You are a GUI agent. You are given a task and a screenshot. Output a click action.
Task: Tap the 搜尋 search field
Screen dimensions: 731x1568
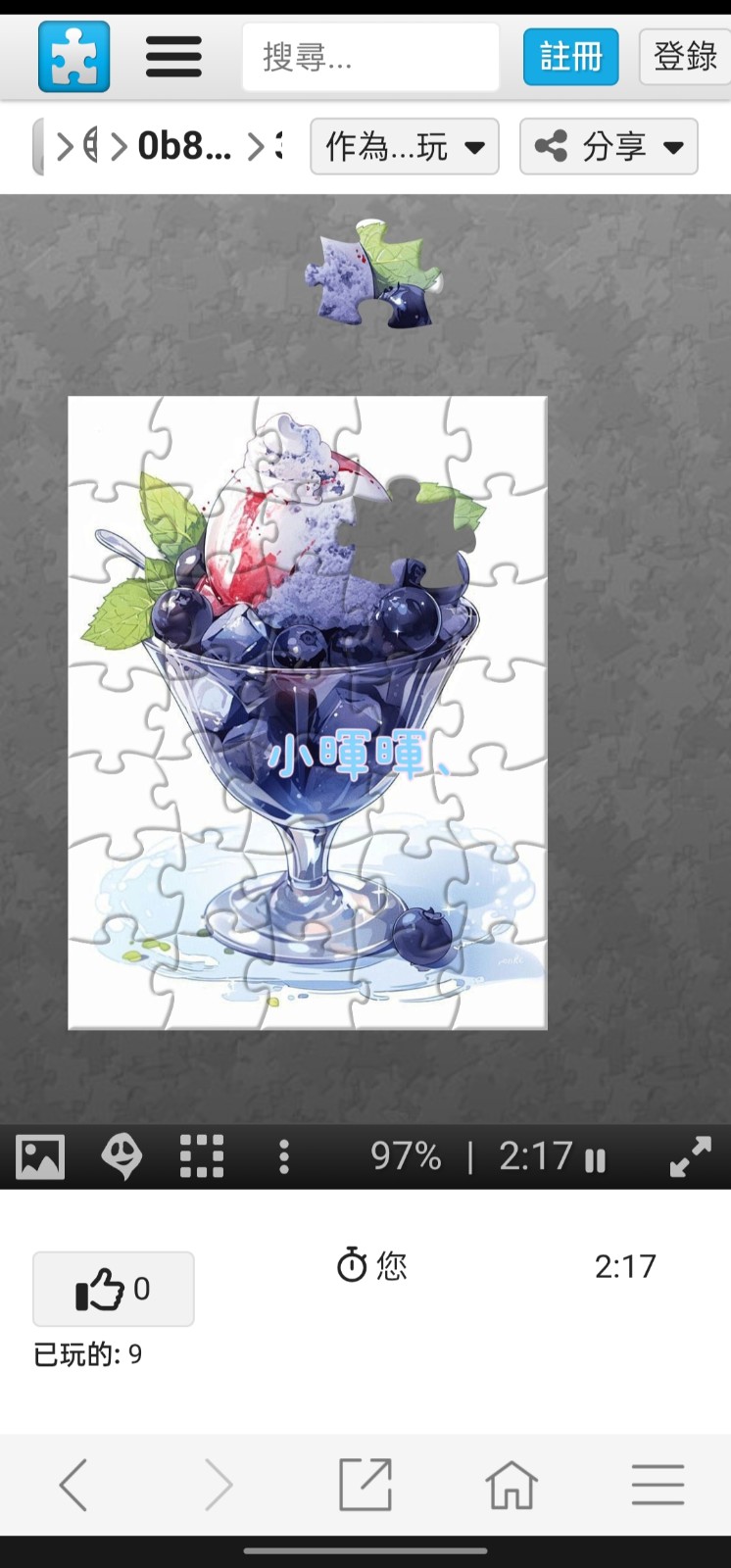pyautogui.click(x=369, y=58)
